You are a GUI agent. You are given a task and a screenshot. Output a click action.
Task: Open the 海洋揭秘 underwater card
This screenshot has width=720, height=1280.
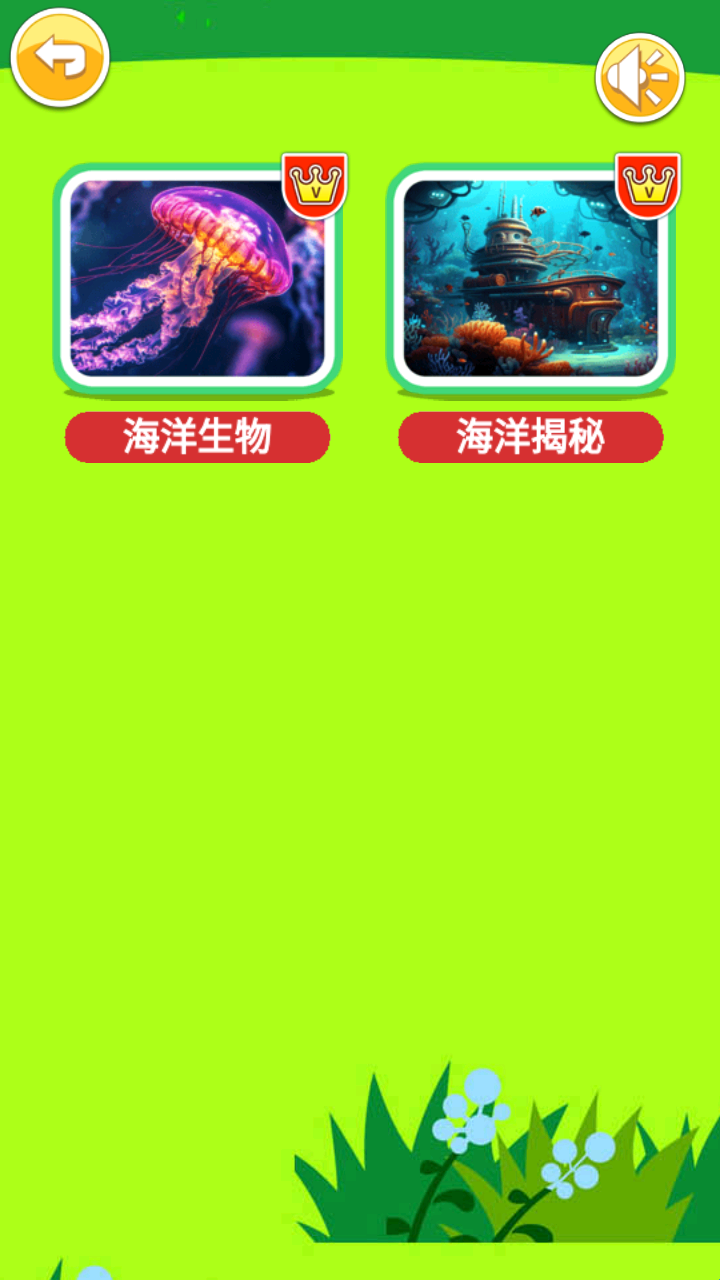(531, 278)
